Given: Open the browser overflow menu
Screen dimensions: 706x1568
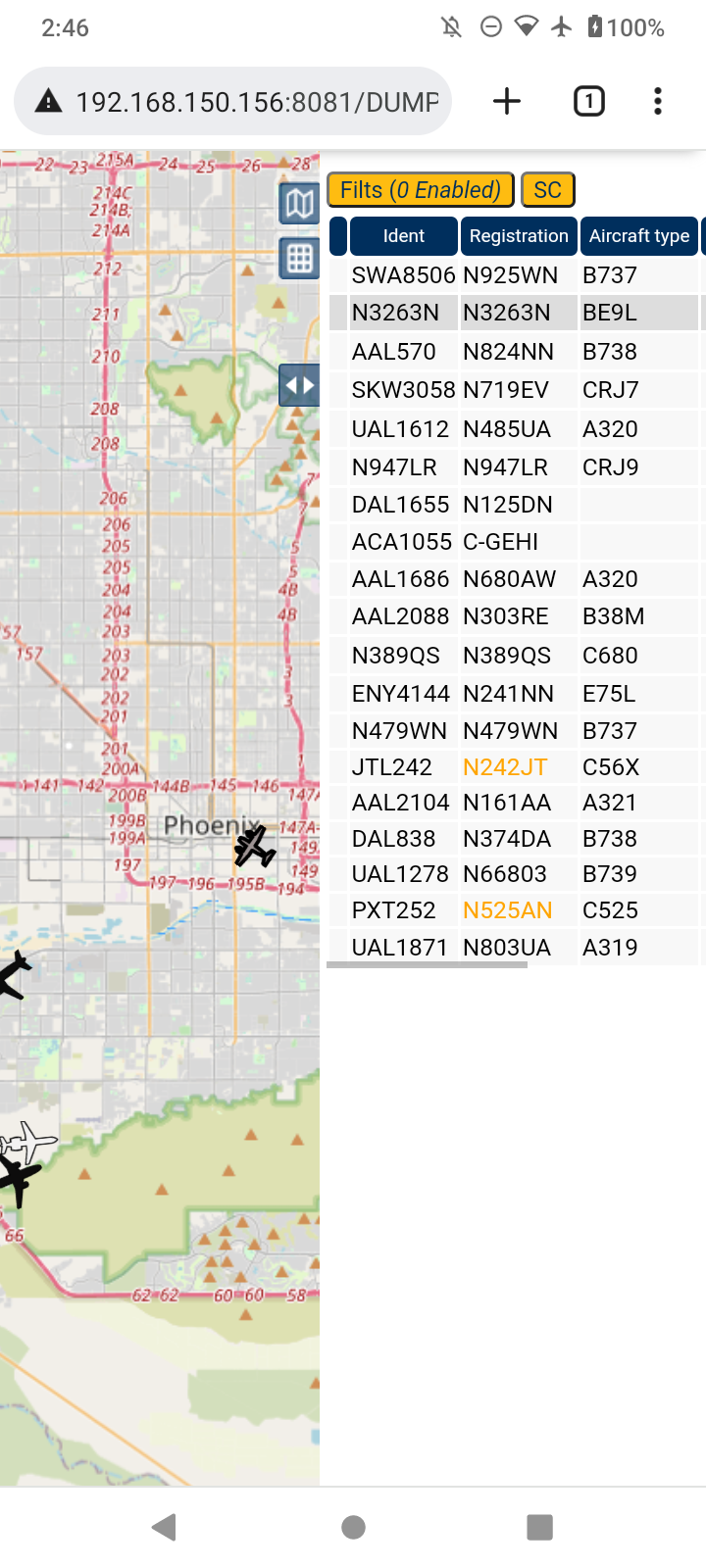Looking at the screenshot, I should [x=658, y=101].
